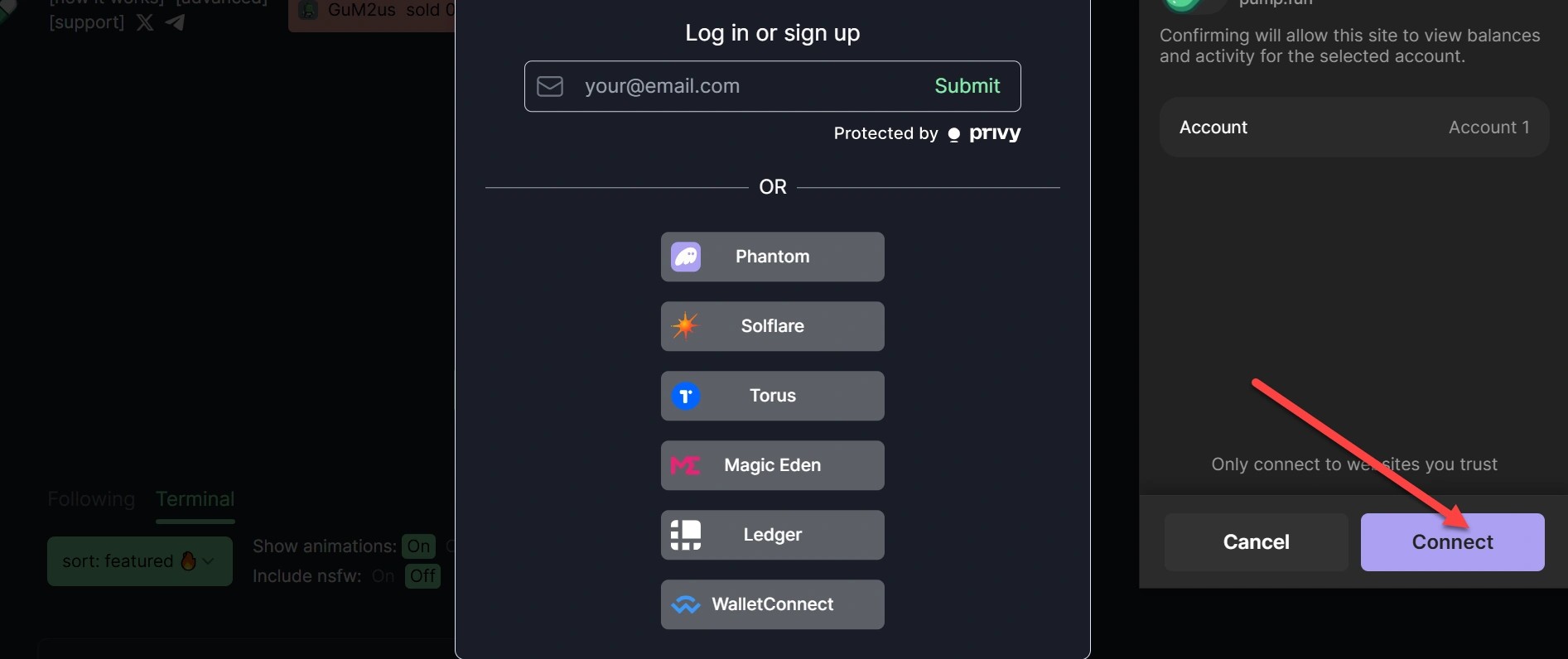The height and width of the screenshot is (659, 1568).
Task: Pick Magic Eden wallet
Action: point(772,465)
